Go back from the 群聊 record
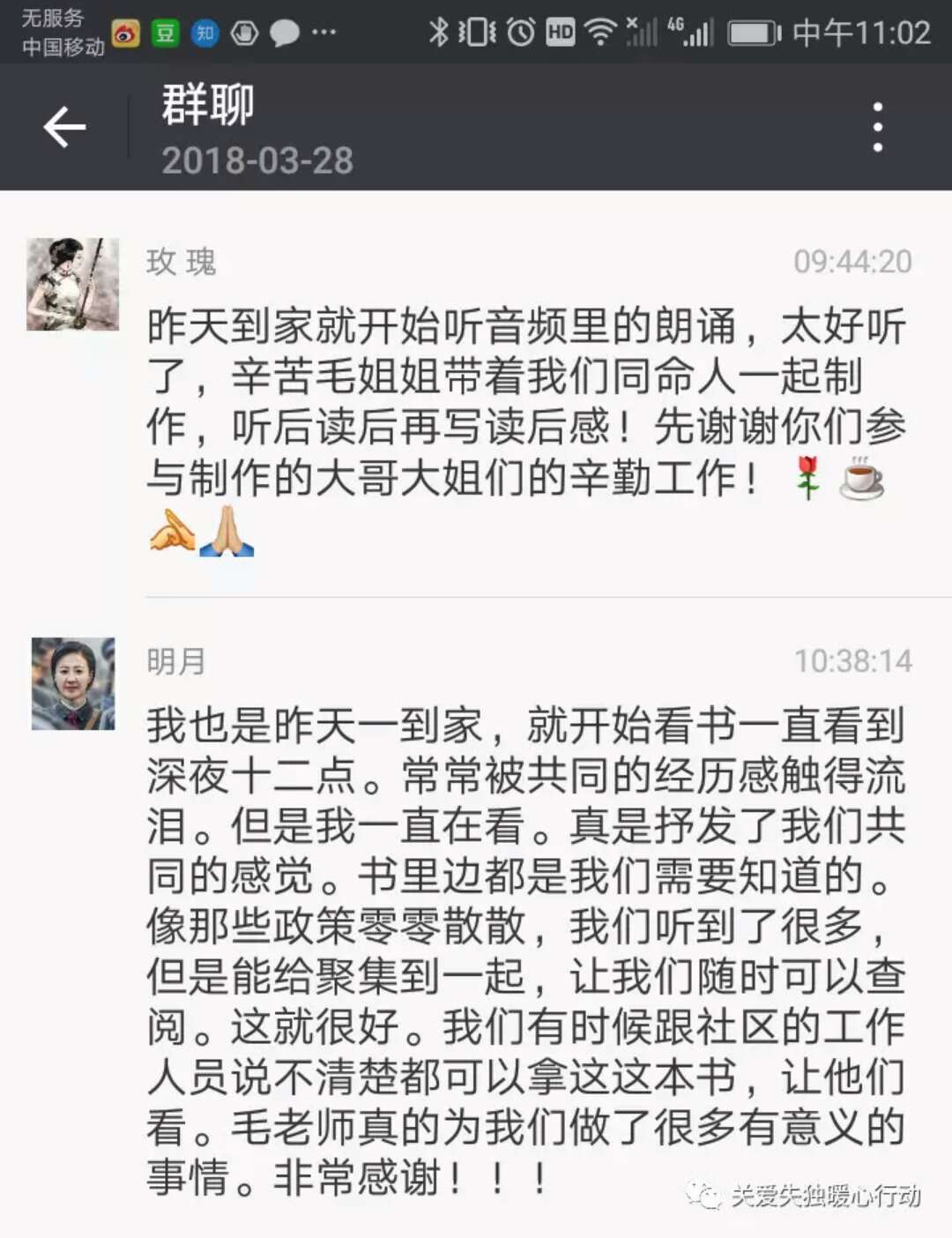952x1238 pixels. point(64,128)
